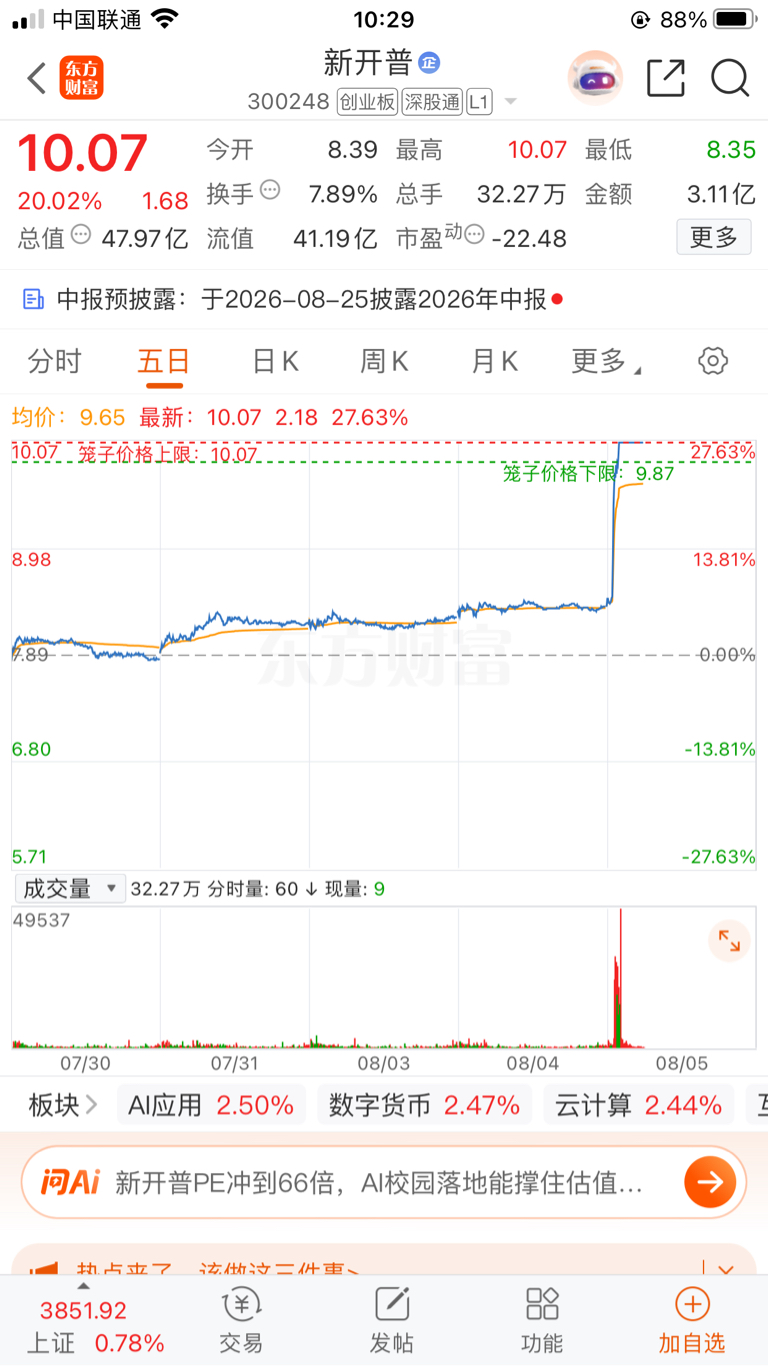Switch to the 分时 chart tab
The image size is (768, 1366).
tap(54, 361)
